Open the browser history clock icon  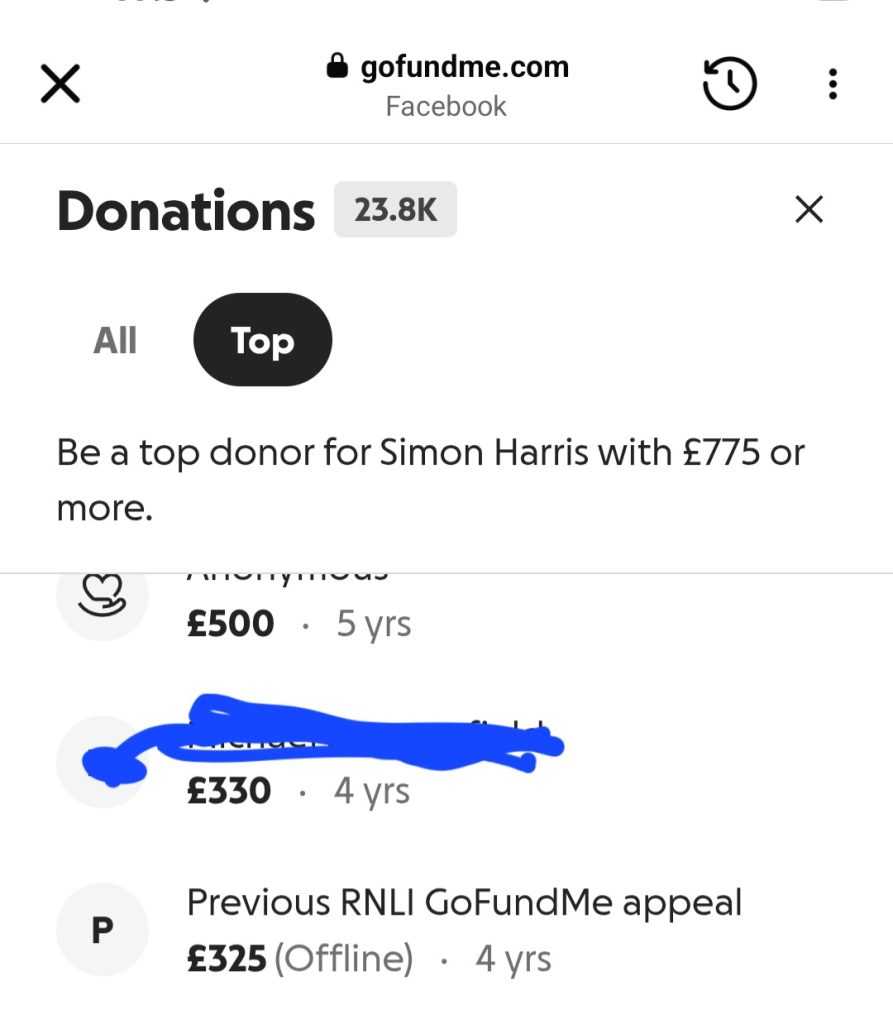click(x=730, y=84)
